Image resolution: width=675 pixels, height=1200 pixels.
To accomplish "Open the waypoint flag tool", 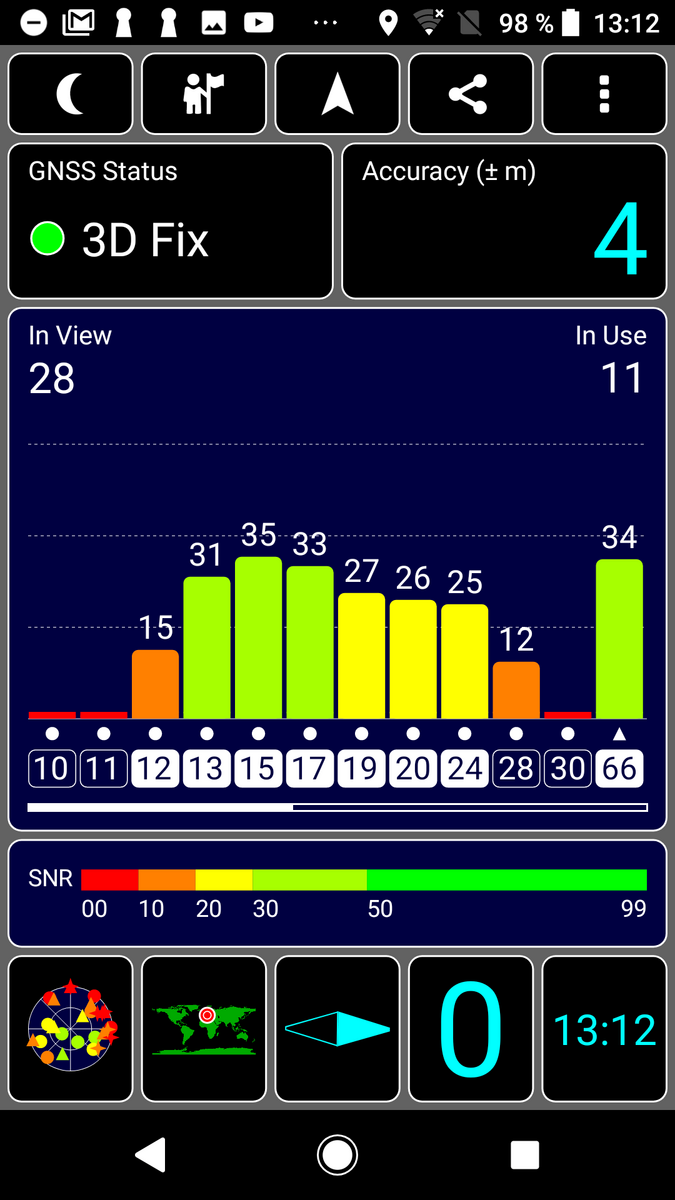I will click(x=204, y=94).
